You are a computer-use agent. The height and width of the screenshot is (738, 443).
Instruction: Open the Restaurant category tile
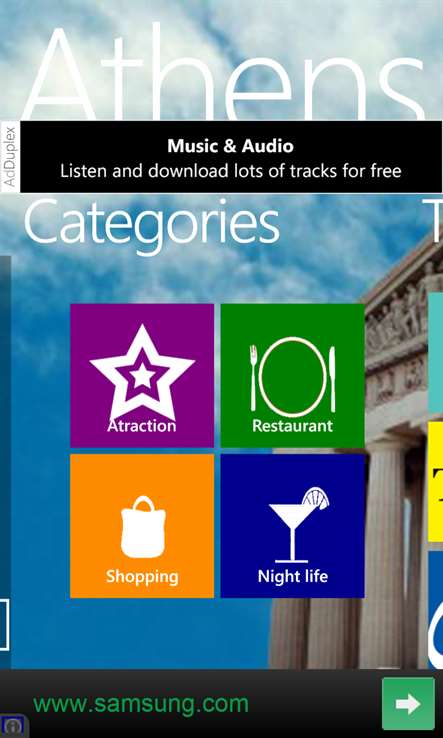(292, 375)
